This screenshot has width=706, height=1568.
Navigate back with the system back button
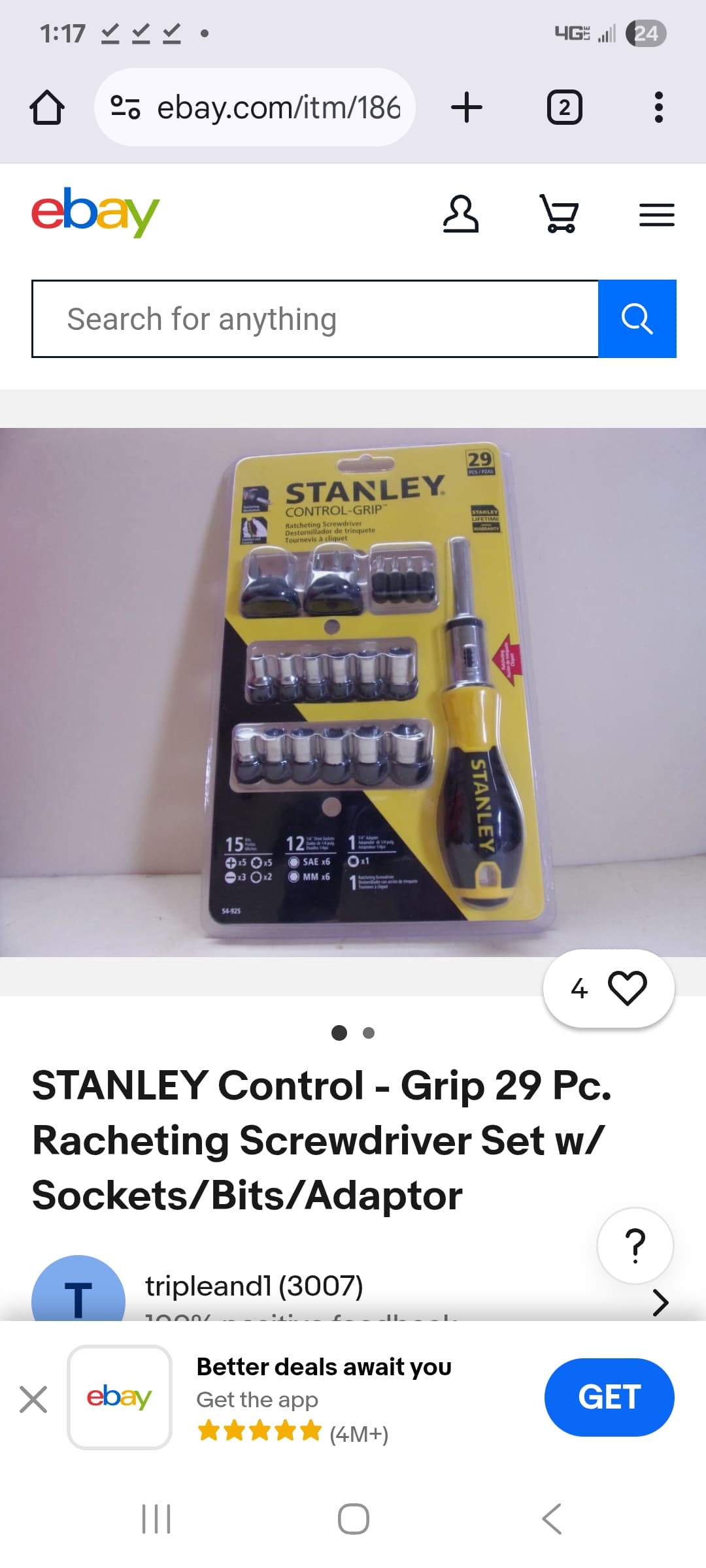552,1518
